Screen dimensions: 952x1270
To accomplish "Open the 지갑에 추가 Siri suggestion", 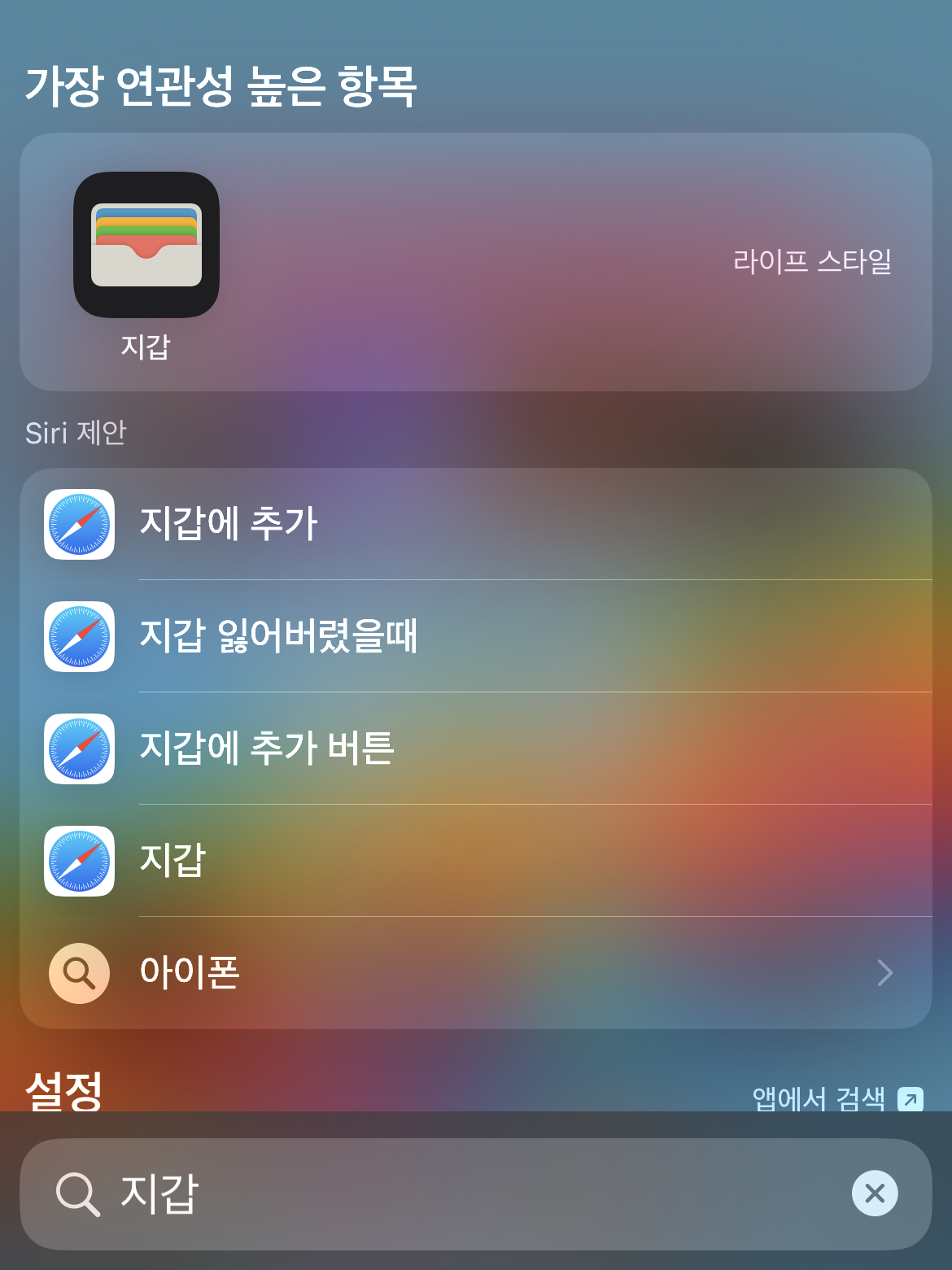I will coord(228,525).
